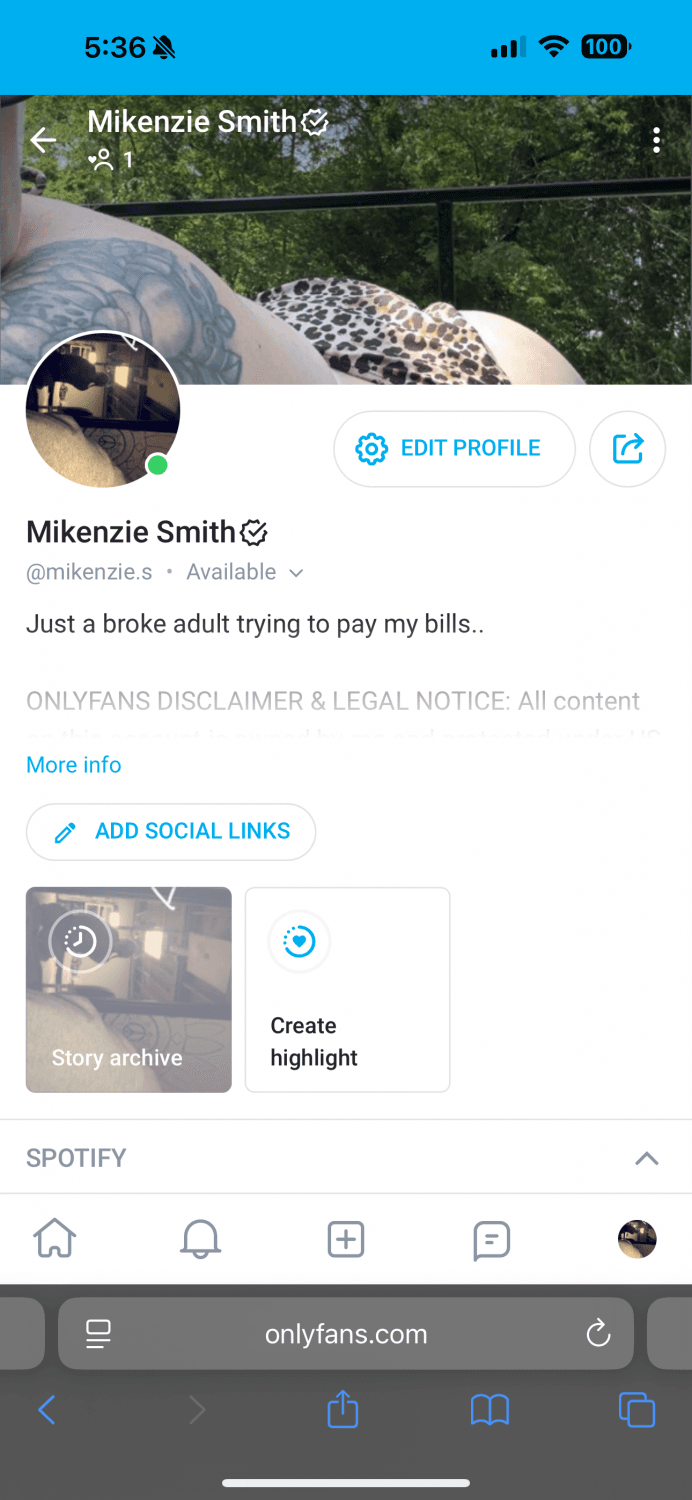Image resolution: width=692 pixels, height=1500 pixels.
Task: Create a new post with plus icon
Action: coord(346,1240)
